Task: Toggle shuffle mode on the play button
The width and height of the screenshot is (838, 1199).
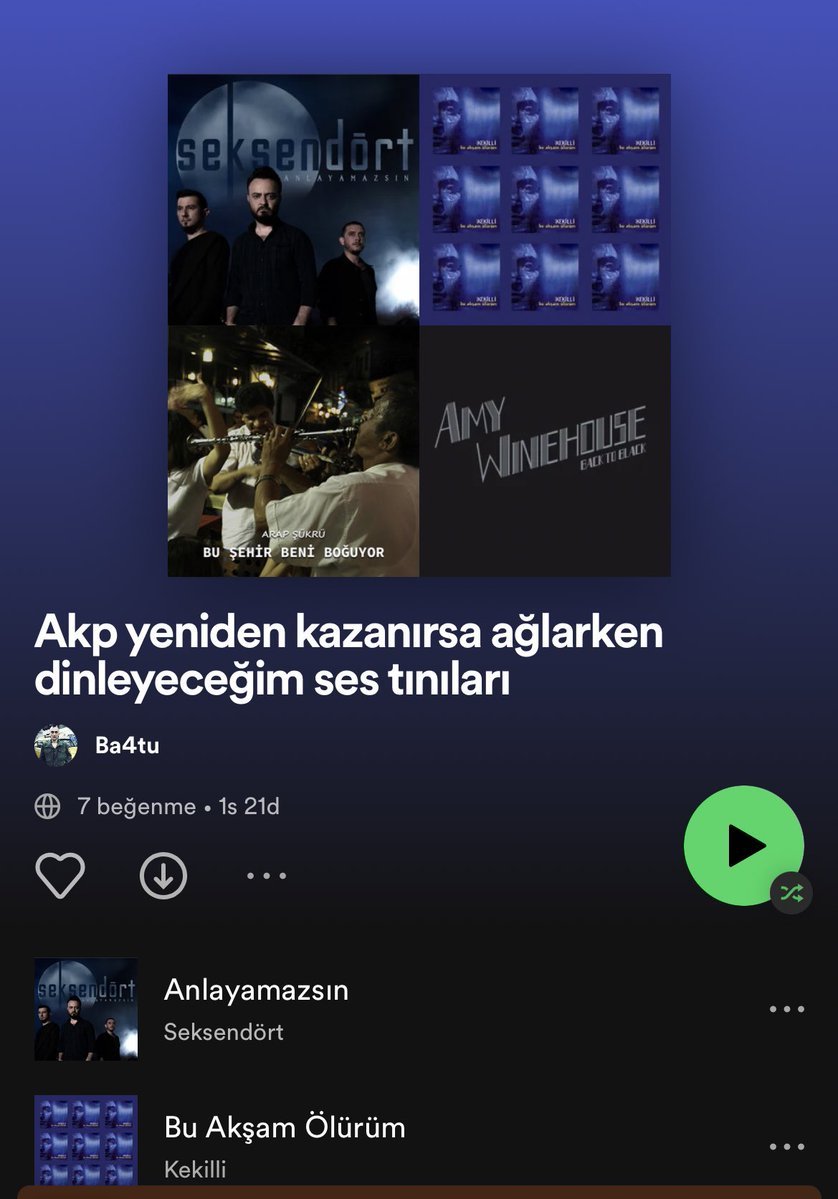Action: [x=791, y=894]
